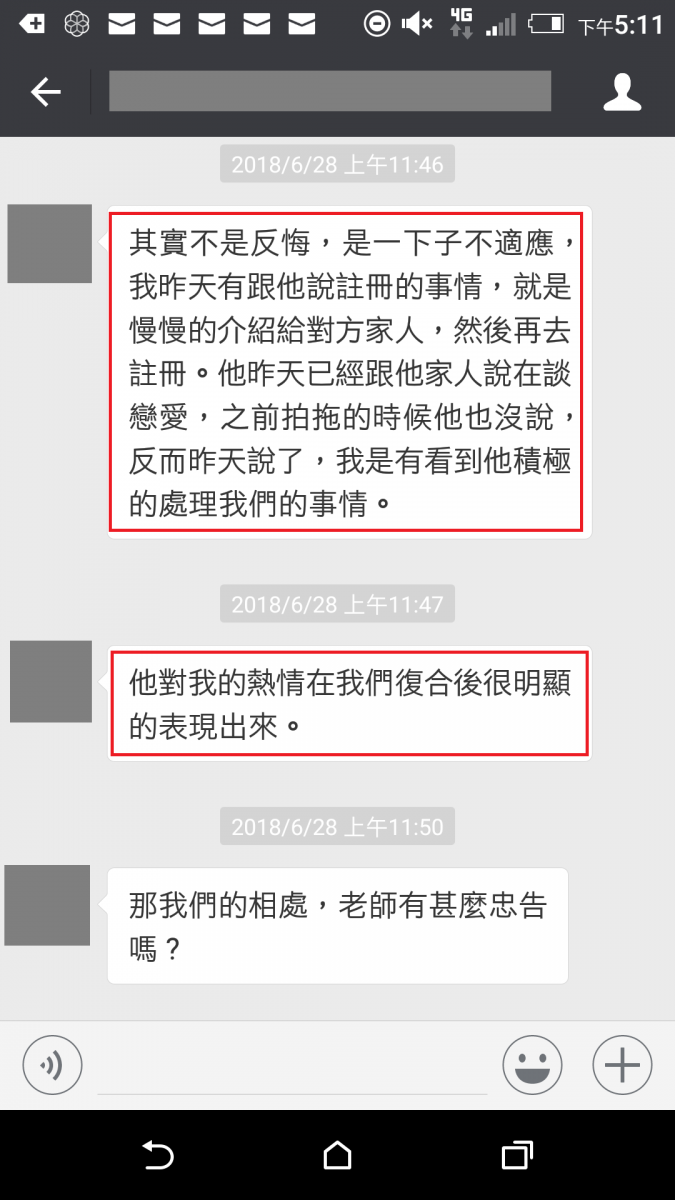
Task: Switch to voice message input
Action: point(52,1064)
